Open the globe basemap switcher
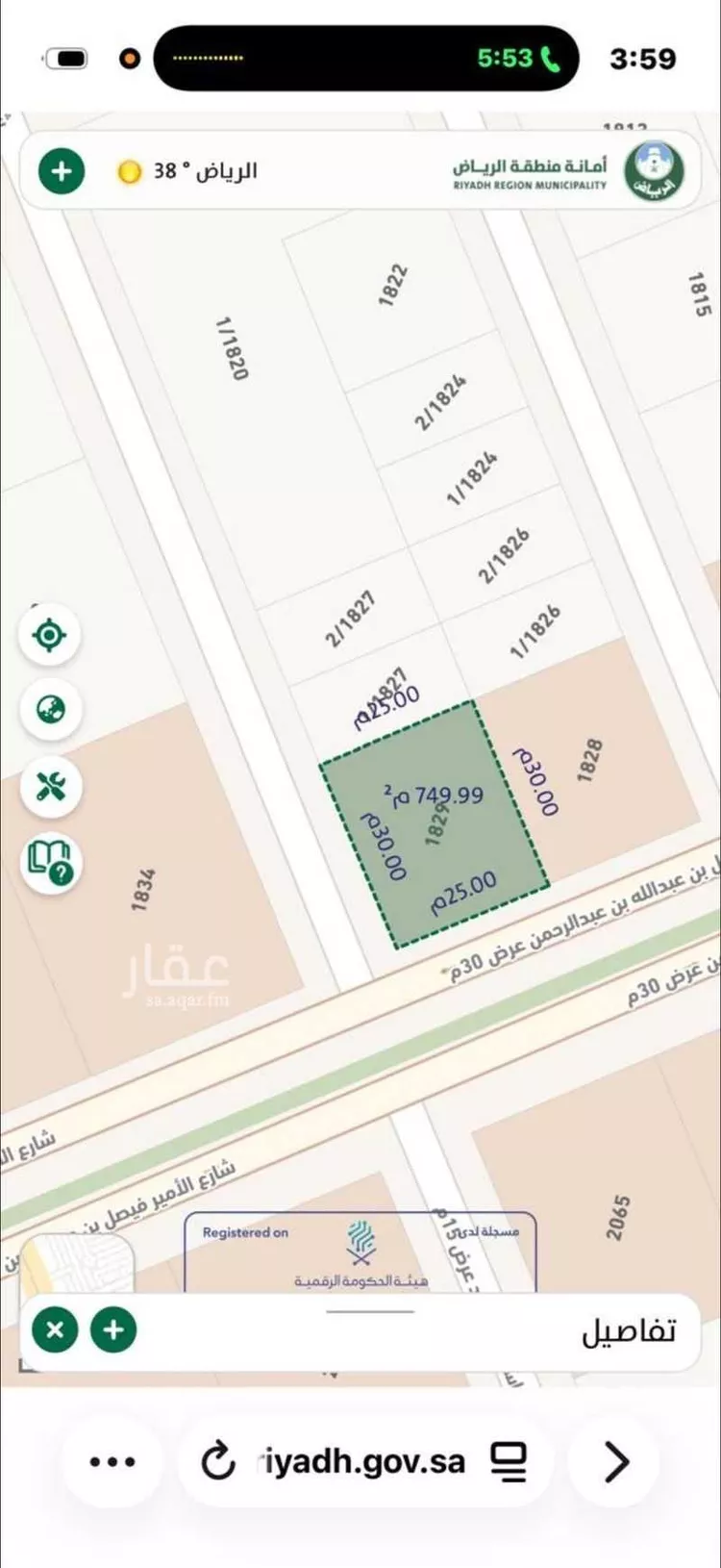Screen dimensions: 721x1568 [50, 711]
